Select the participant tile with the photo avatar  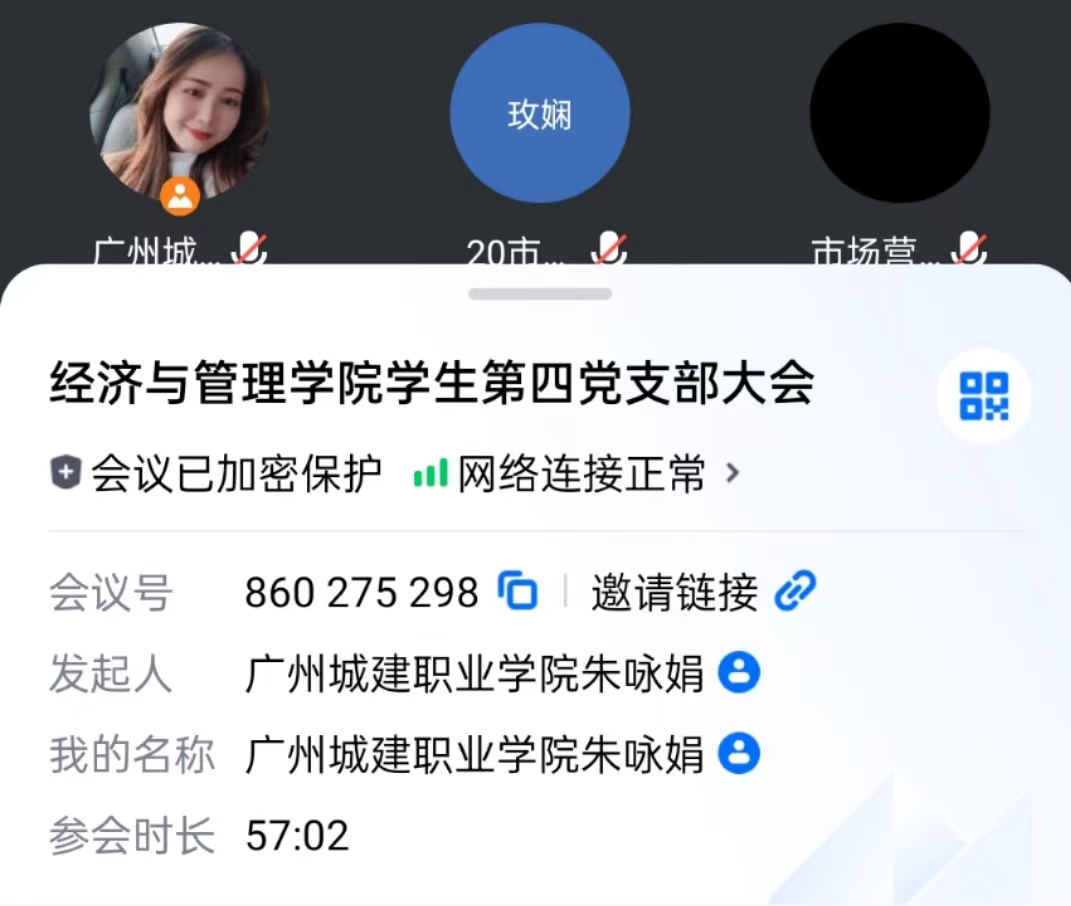point(180,112)
